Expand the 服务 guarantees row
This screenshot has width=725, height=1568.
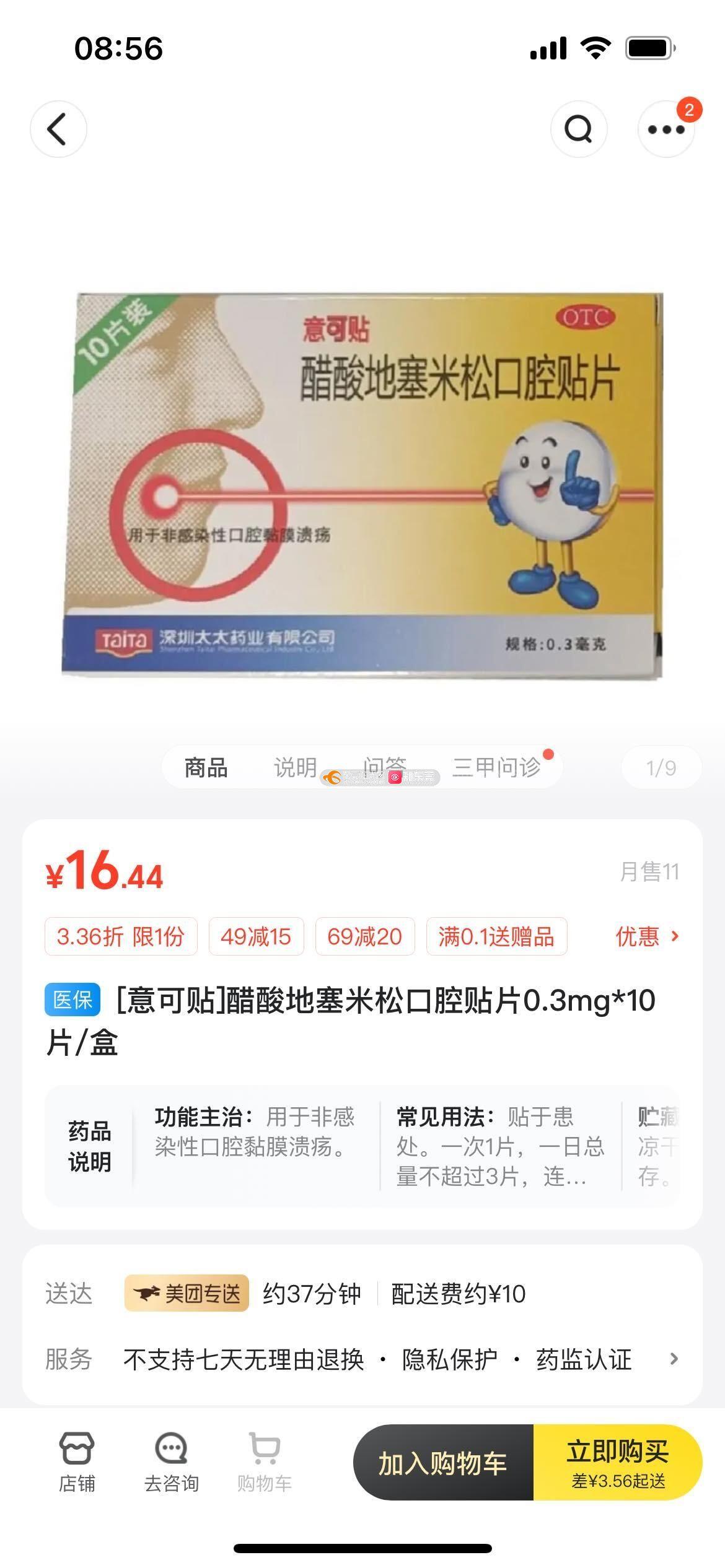[x=674, y=1359]
